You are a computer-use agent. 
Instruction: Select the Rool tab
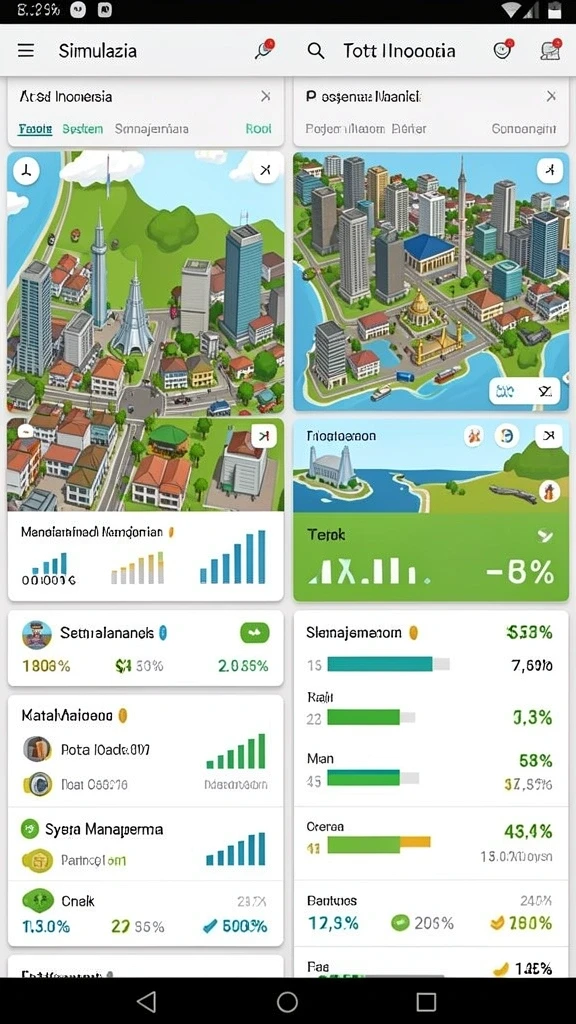click(x=259, y=129)
